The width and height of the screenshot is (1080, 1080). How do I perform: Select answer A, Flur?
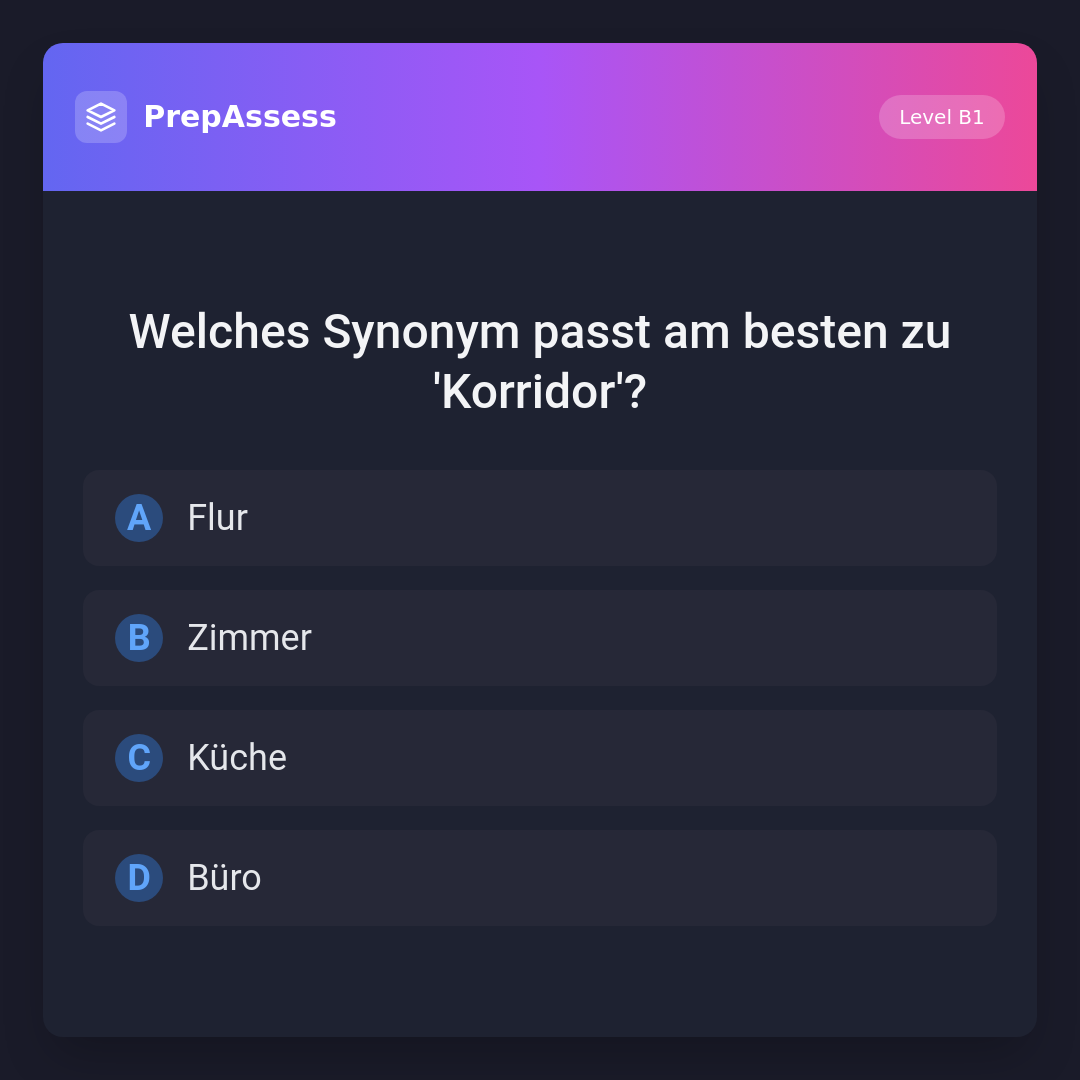[x=540, y=518]
